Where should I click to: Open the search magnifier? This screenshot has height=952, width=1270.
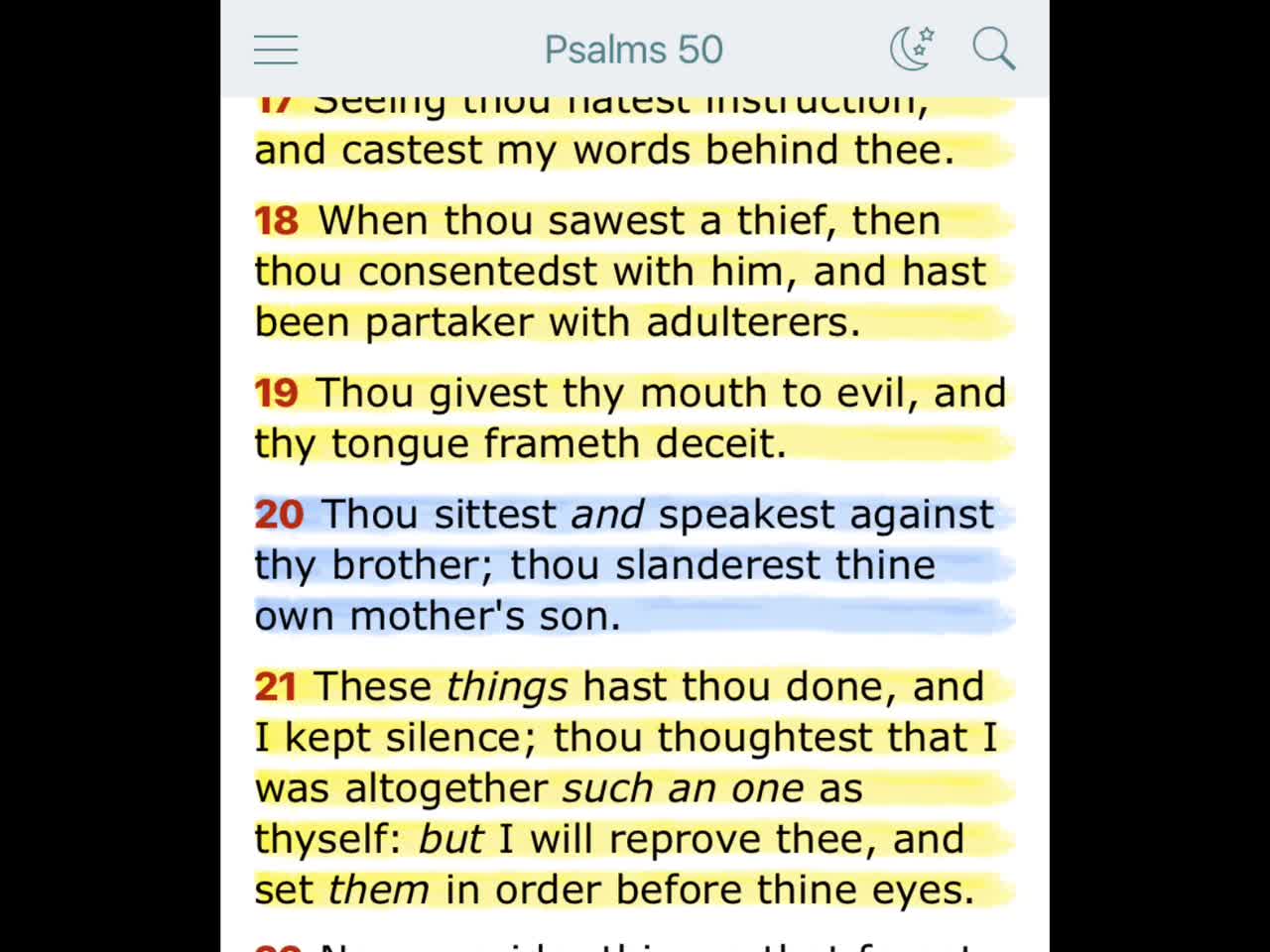pyautogui.click(x=993, y=49)
